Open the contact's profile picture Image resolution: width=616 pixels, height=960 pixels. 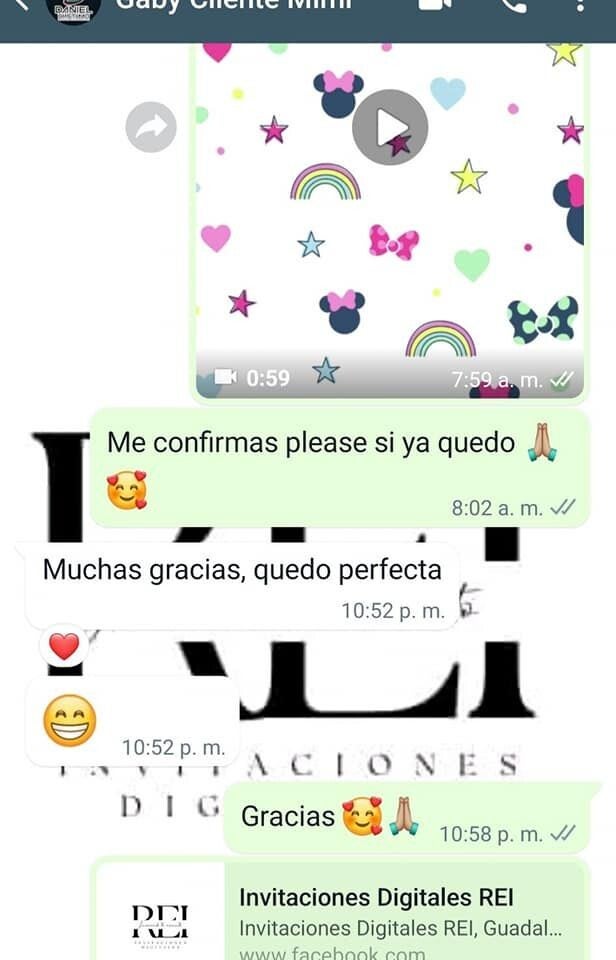coord(73,8)
